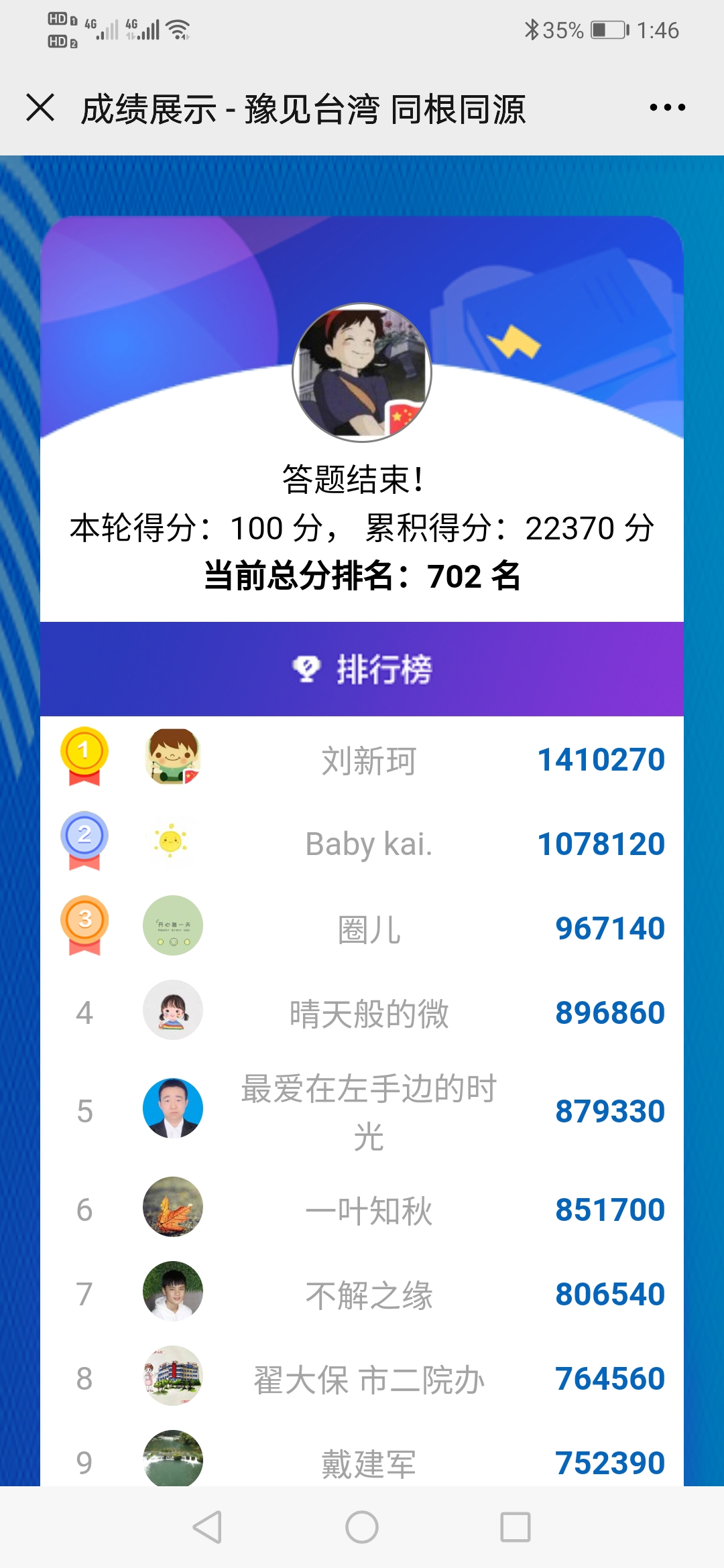
Task: Open the three-dot overflow menu
Action: (667, 108)
